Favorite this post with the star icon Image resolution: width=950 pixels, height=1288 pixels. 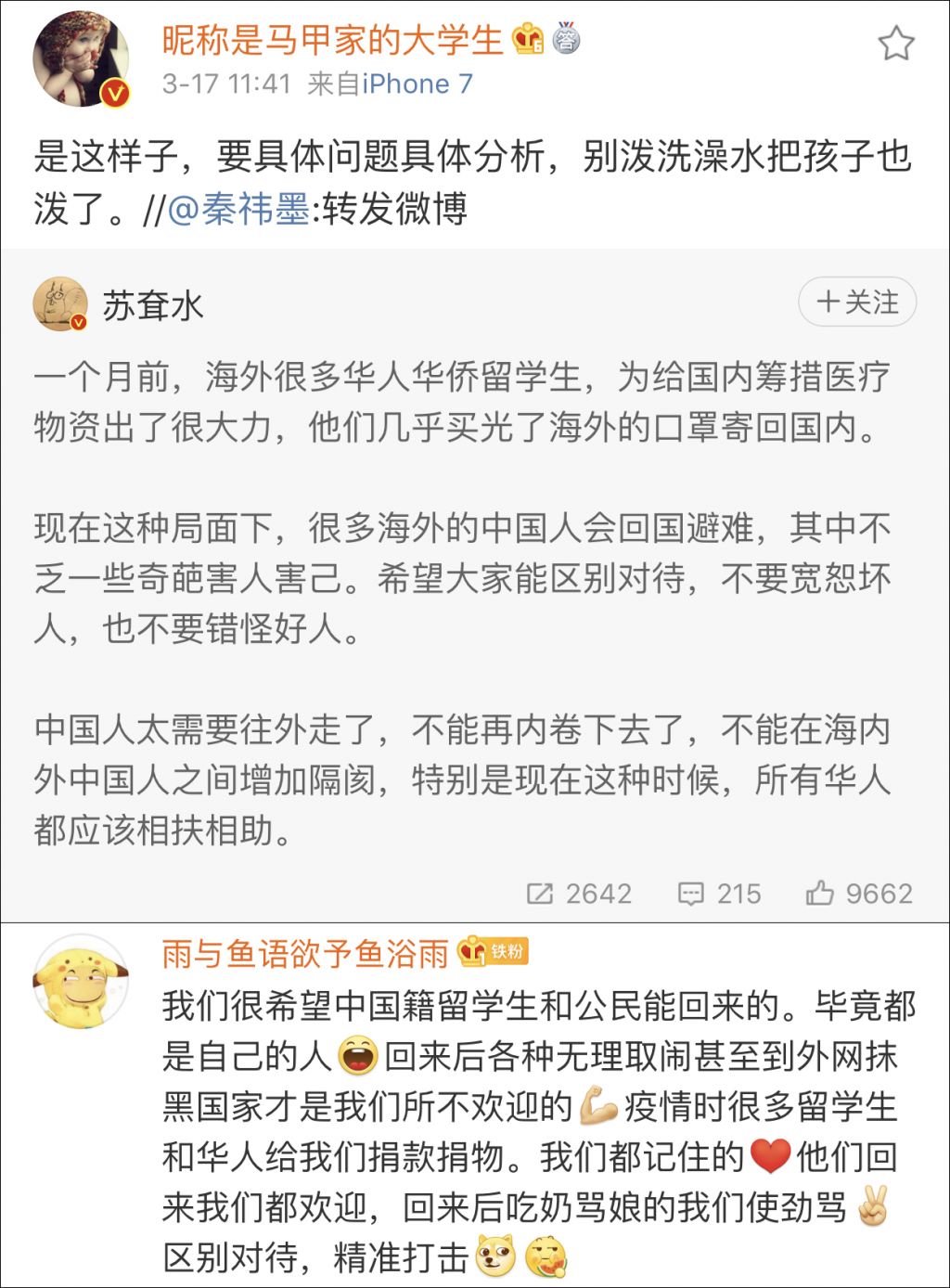(895, 44)
